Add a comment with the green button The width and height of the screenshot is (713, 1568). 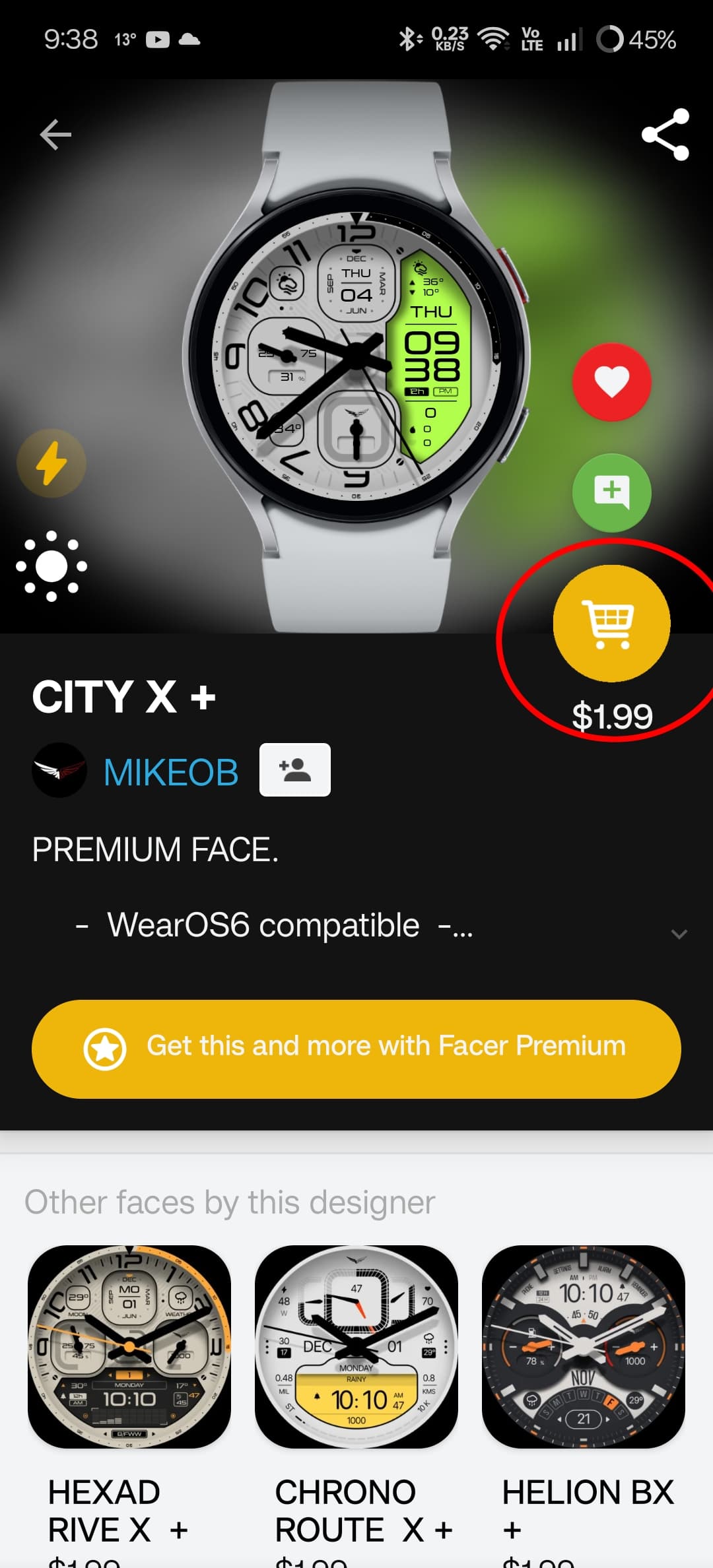click(611, 492)
